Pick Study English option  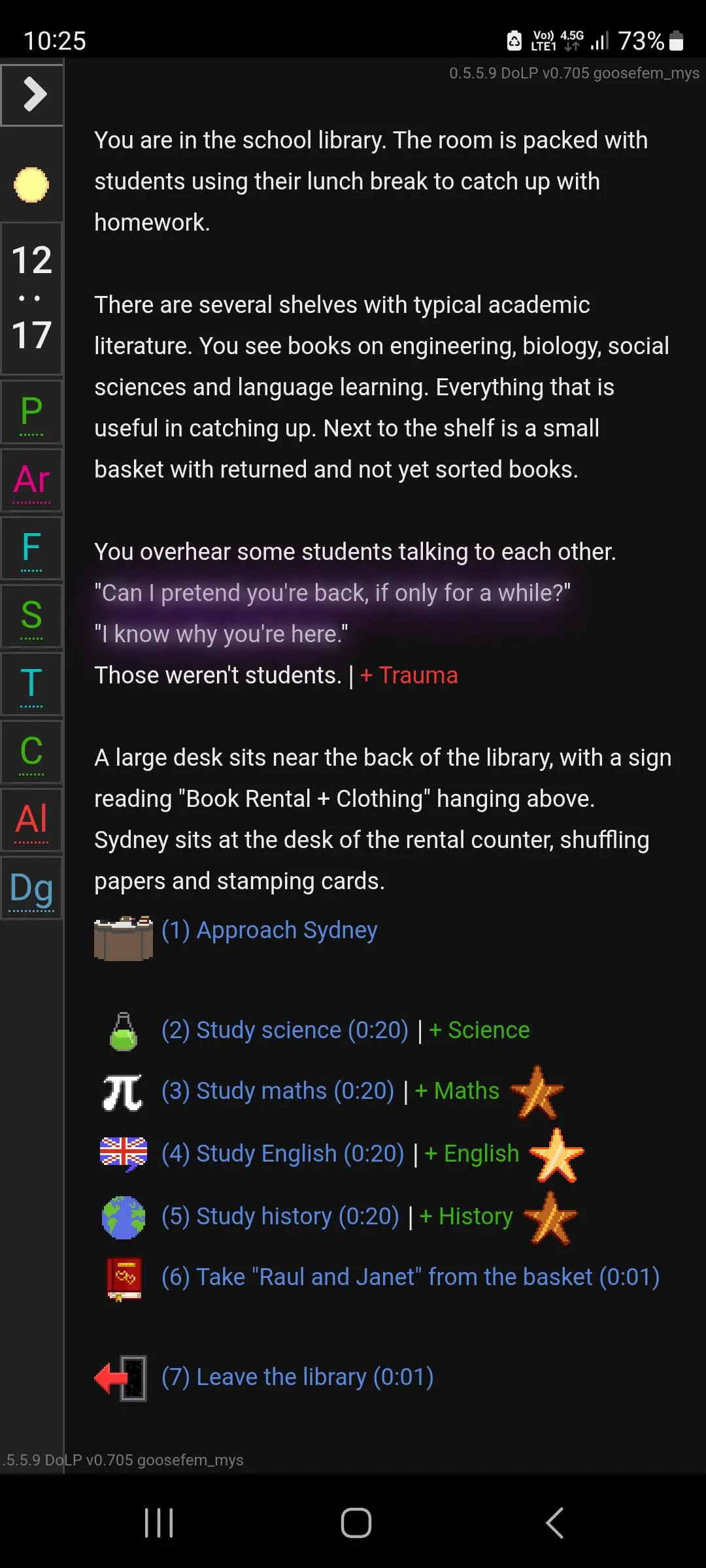pyautogui.click(x=282, y=1154)
